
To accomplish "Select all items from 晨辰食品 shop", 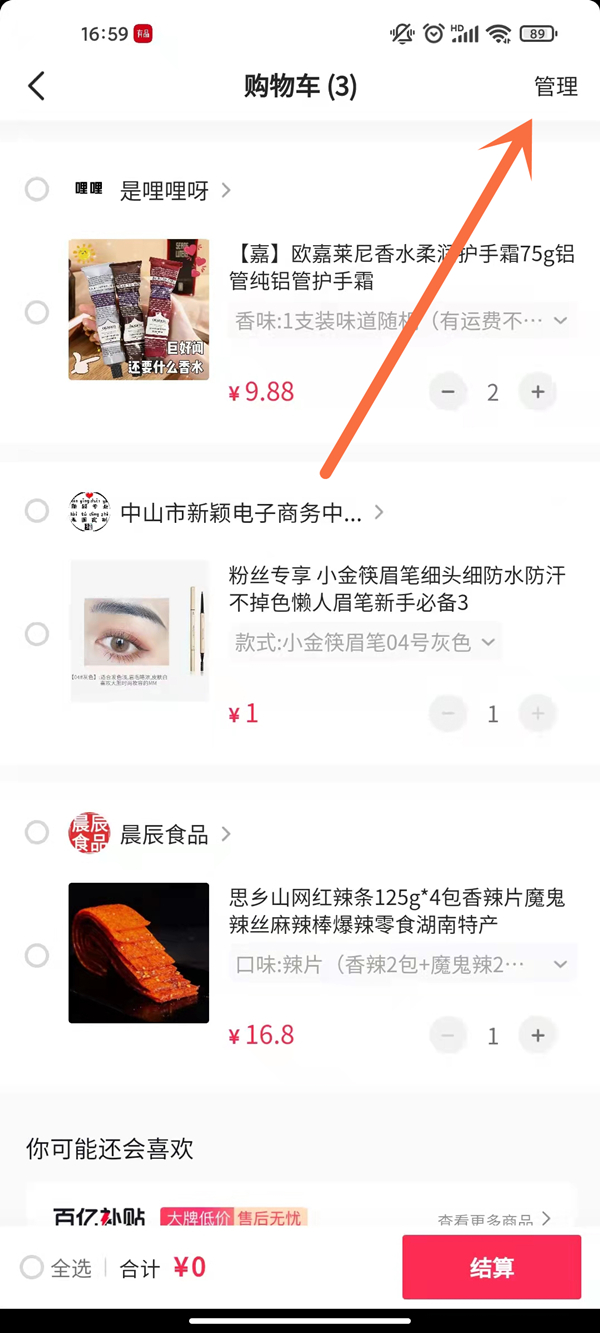I will 37,832.
